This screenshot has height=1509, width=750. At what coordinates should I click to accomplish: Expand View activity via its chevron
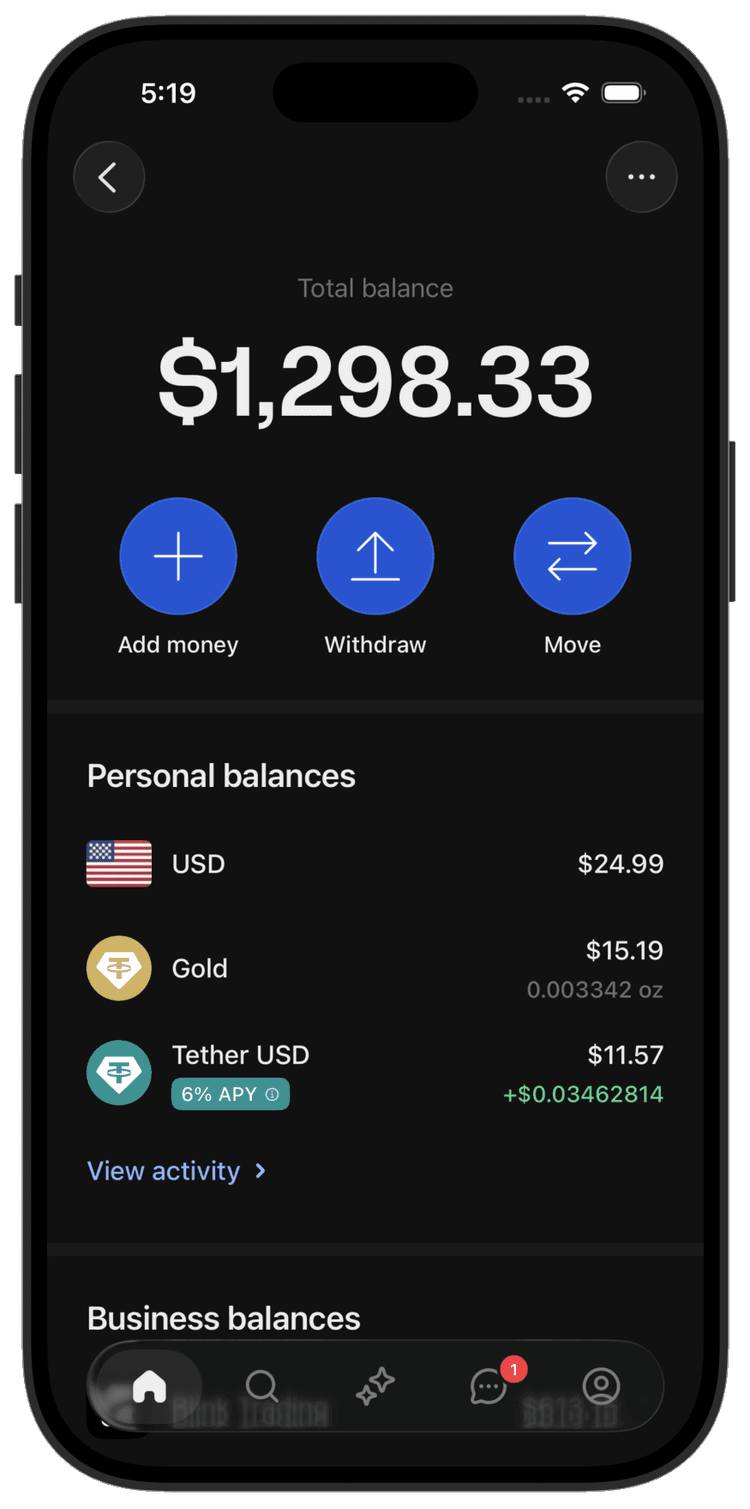(259, 1170)
